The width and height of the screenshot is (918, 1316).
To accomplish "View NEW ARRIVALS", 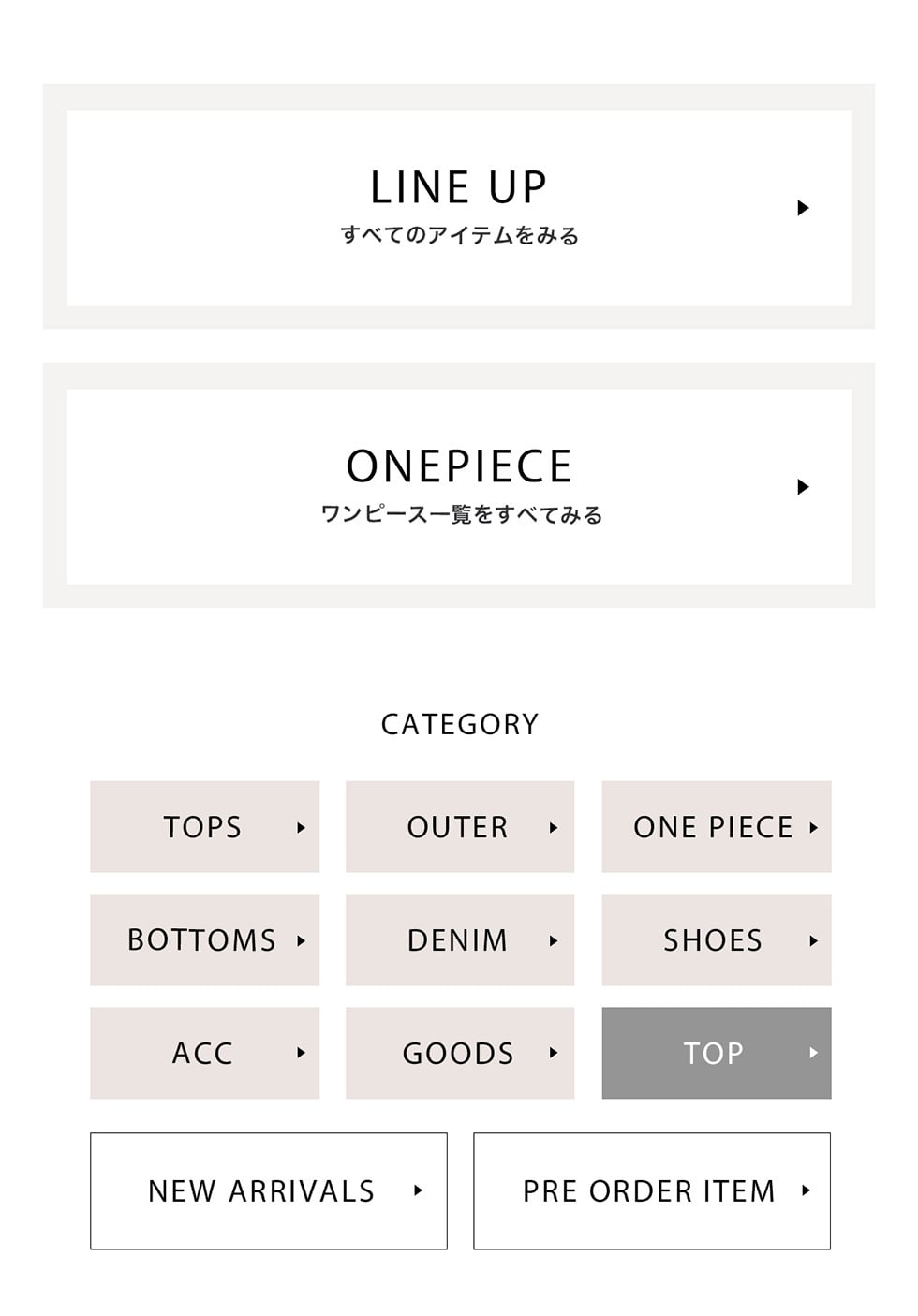I will pos(268,1191).
